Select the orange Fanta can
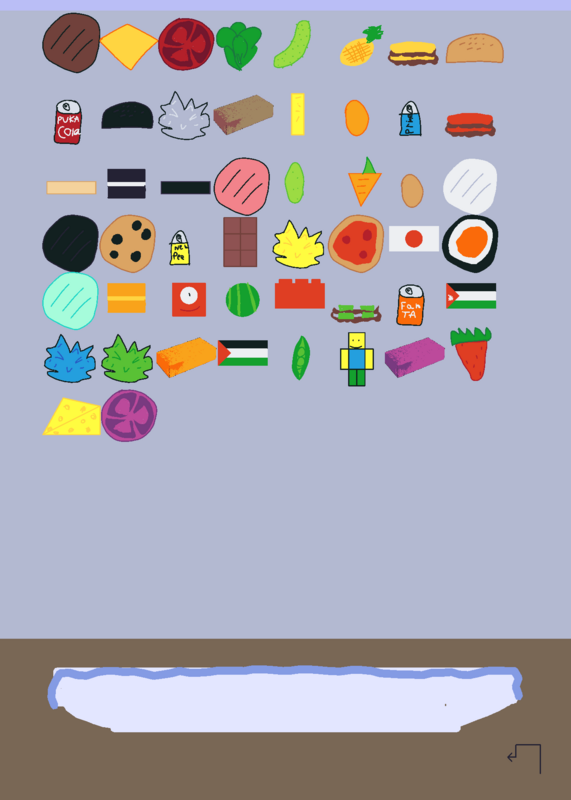The height and width of the screenshot is (800, 571). point(410,305)
